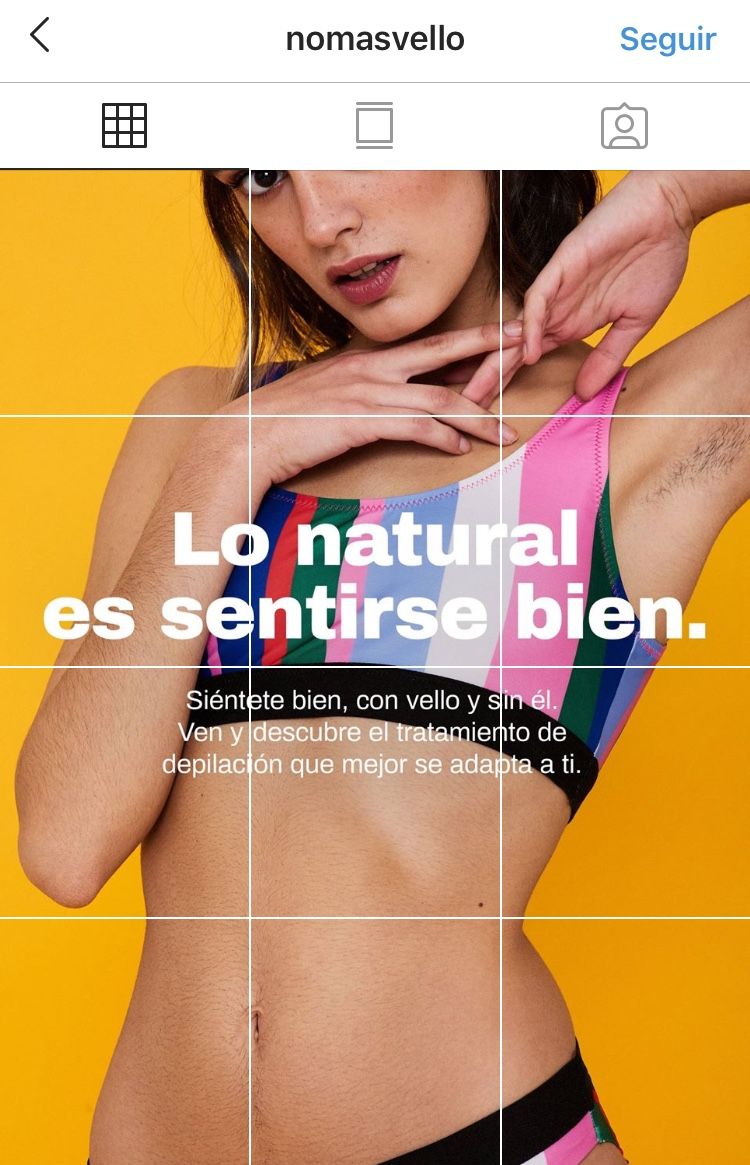
Task: Follow nomasvello with Seguir button
Action: pyautogui.click(x=667, y=39)
